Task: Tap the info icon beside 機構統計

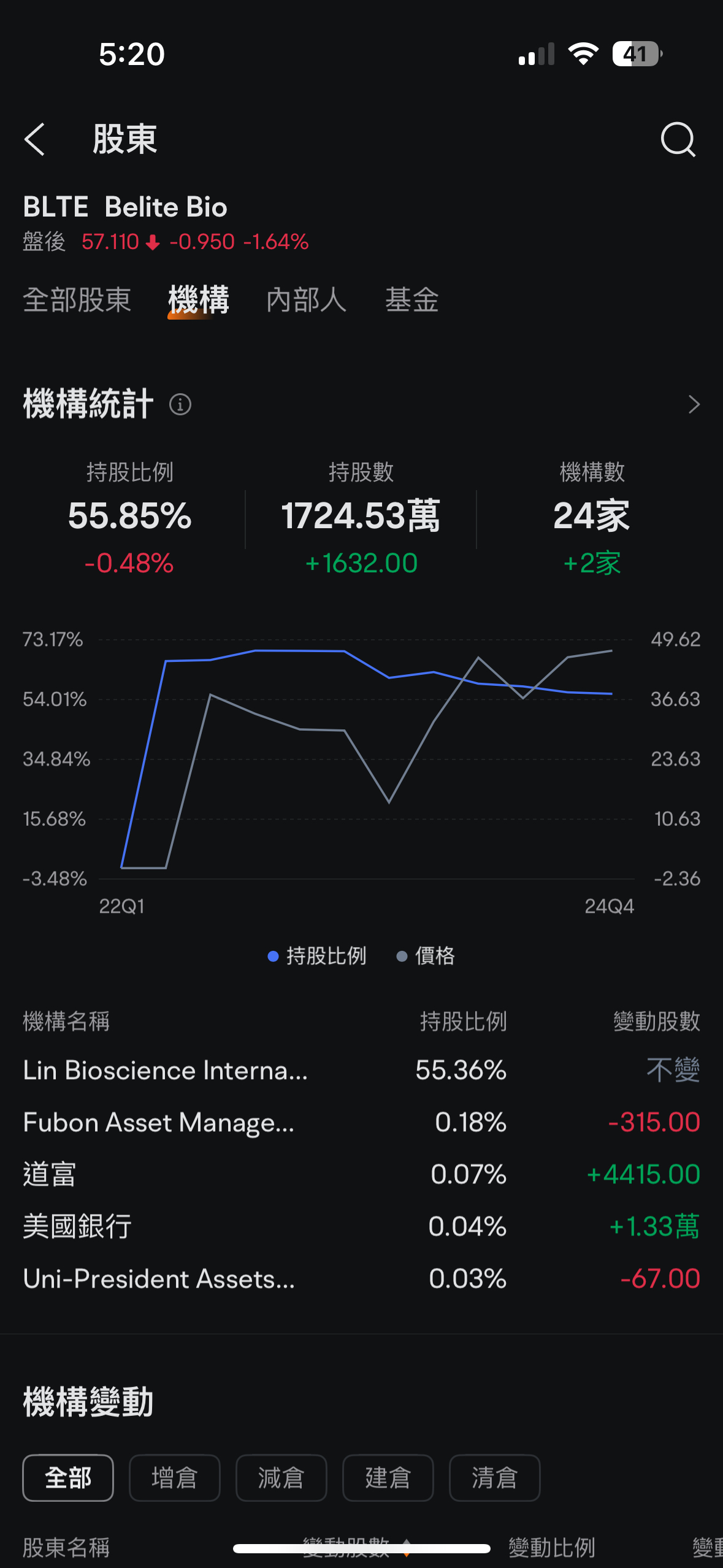Action: (x=180, y=405)
